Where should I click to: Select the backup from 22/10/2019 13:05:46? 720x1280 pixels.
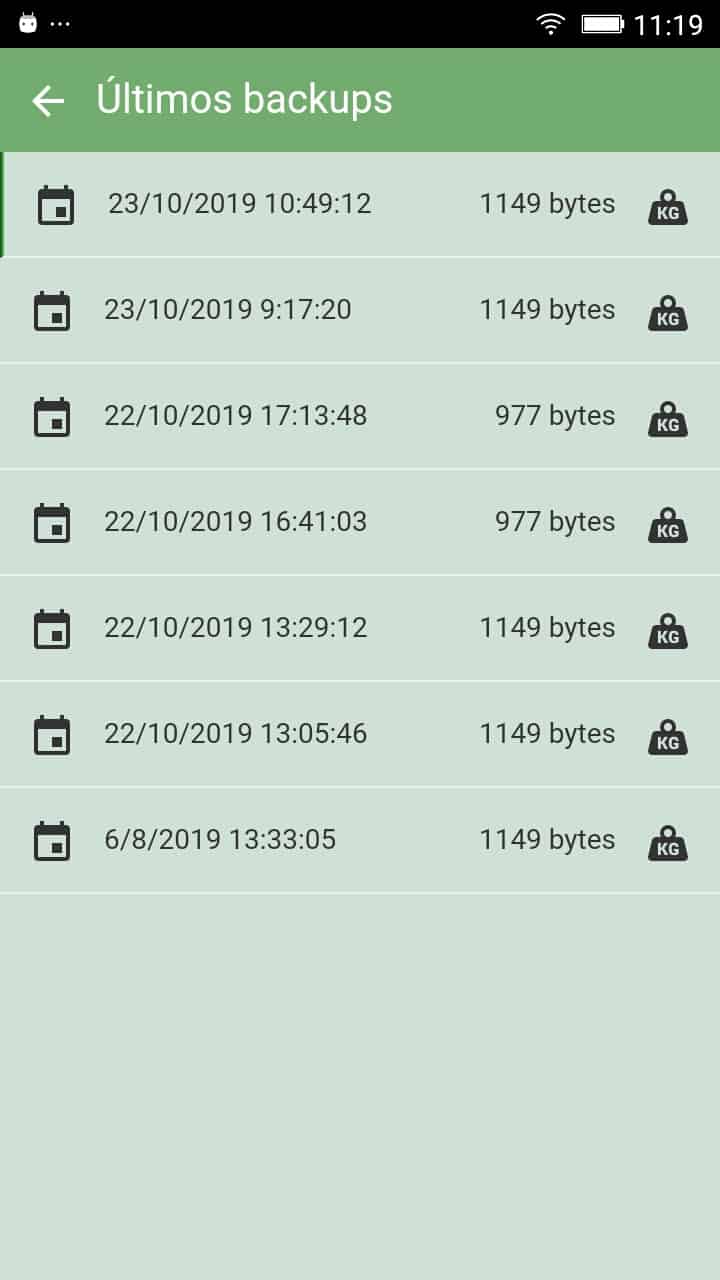360,734
